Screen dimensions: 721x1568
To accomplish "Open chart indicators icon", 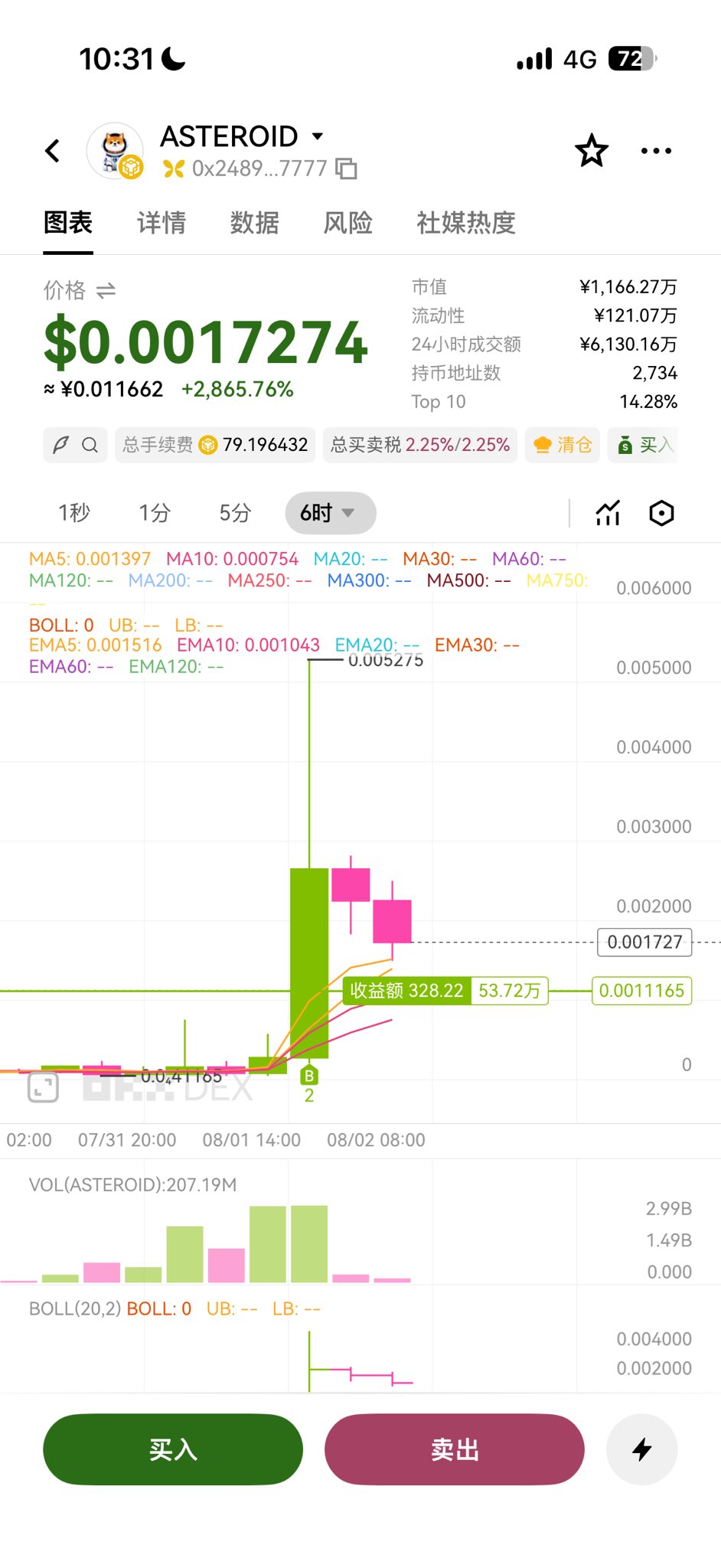I will click(x=608, y=513).
